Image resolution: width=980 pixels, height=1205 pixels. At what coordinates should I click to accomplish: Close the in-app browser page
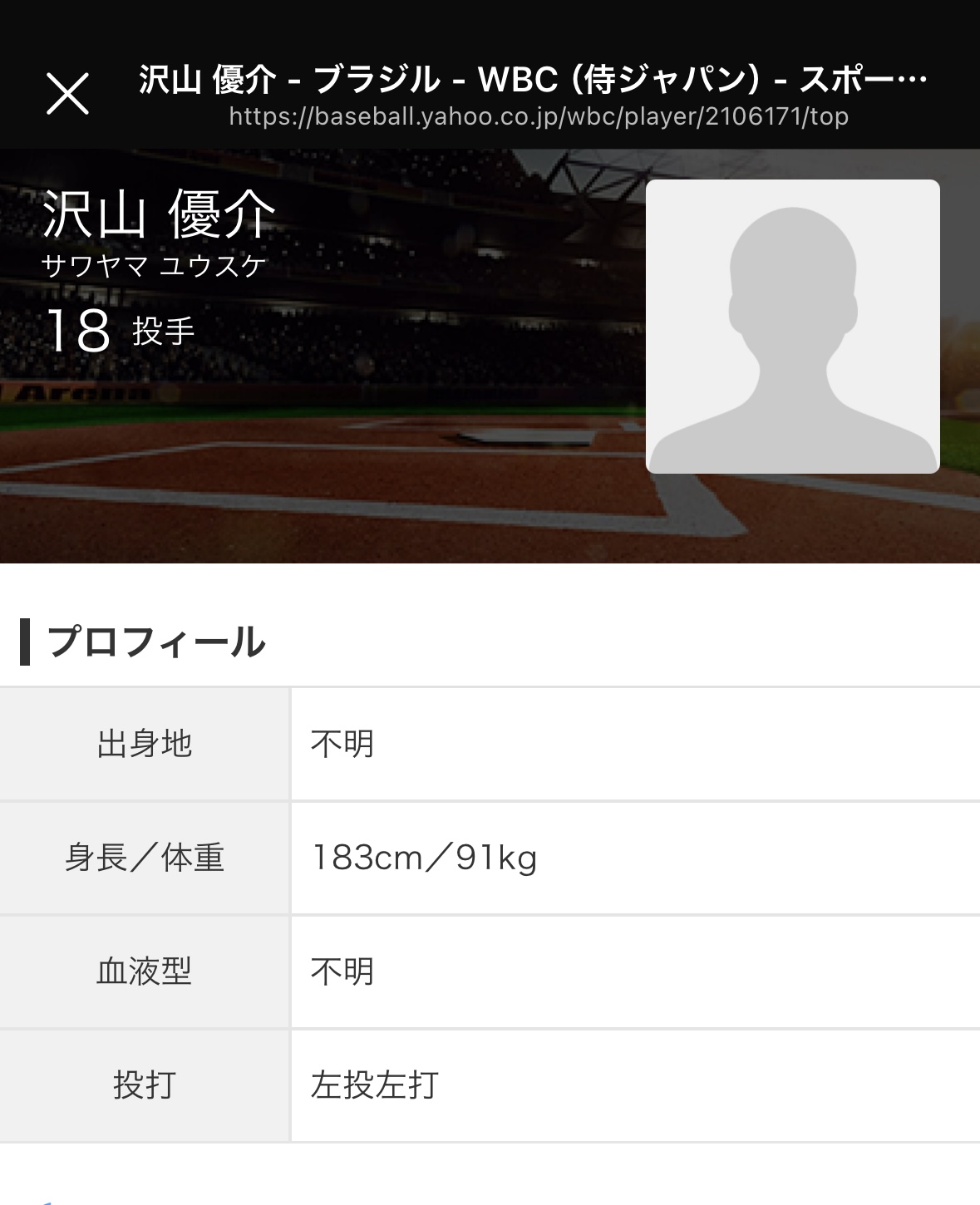[67, 93]
